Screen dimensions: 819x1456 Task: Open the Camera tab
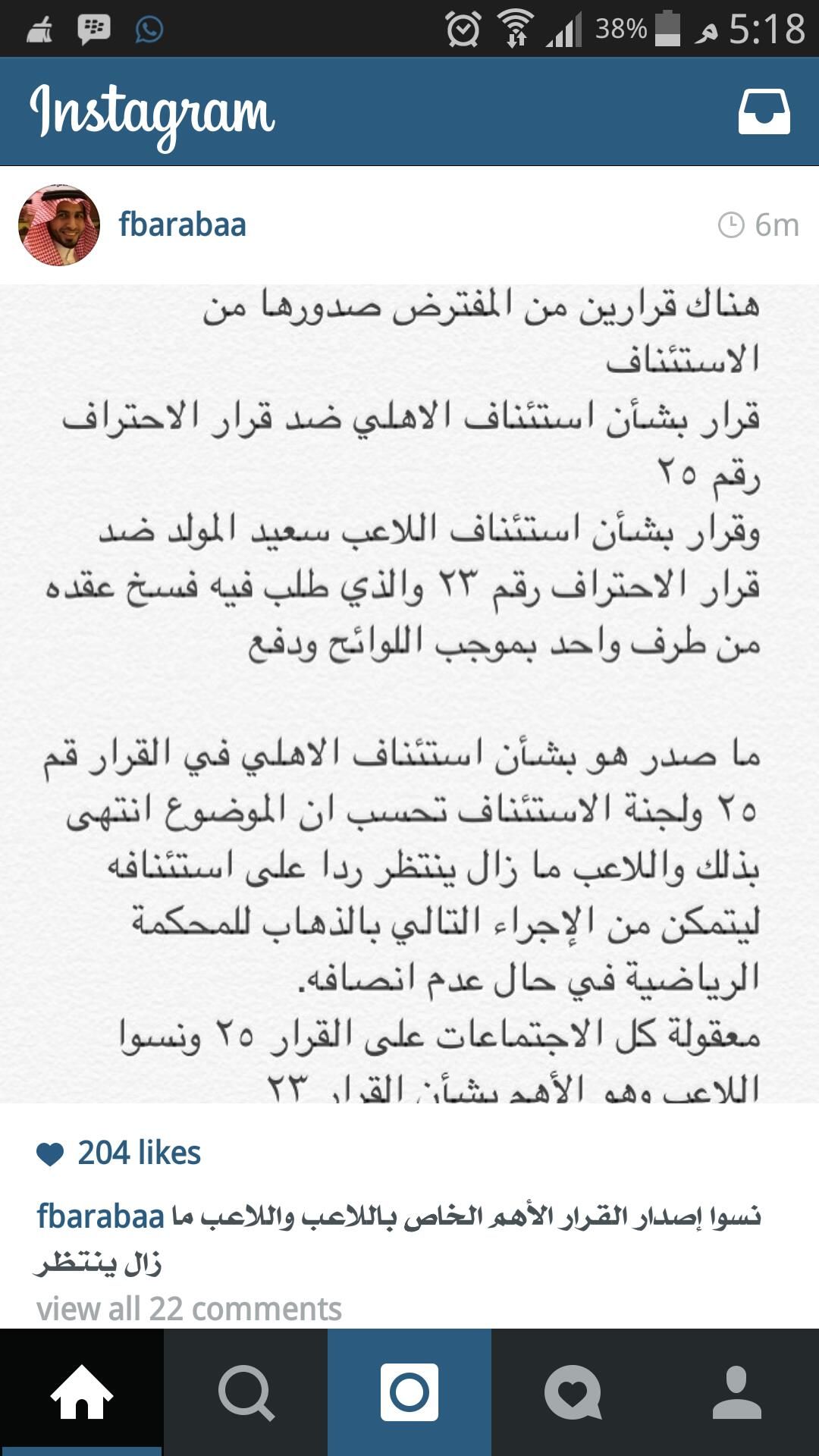point(409,1392)
